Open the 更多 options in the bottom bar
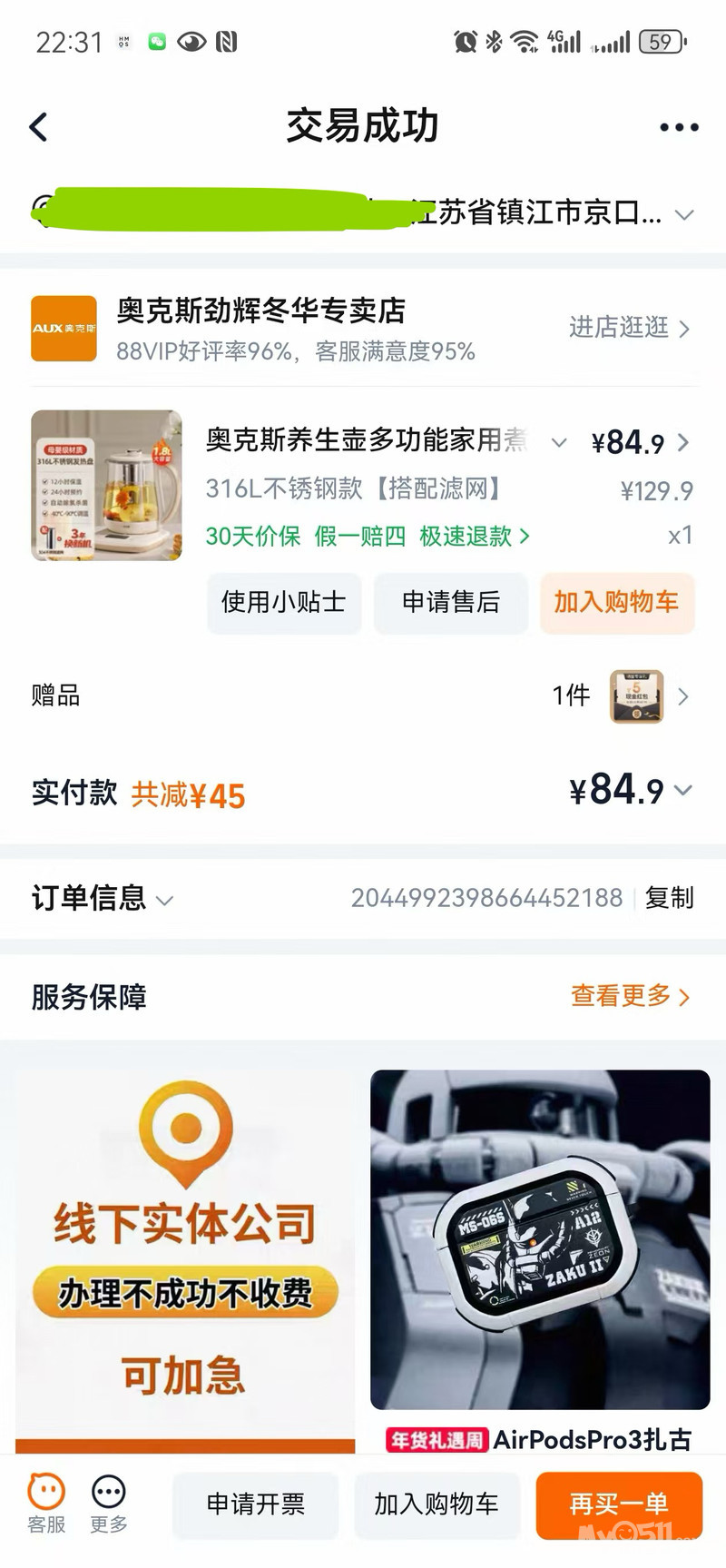The width and height of the screenshot is (726, 1568). 108,1503
